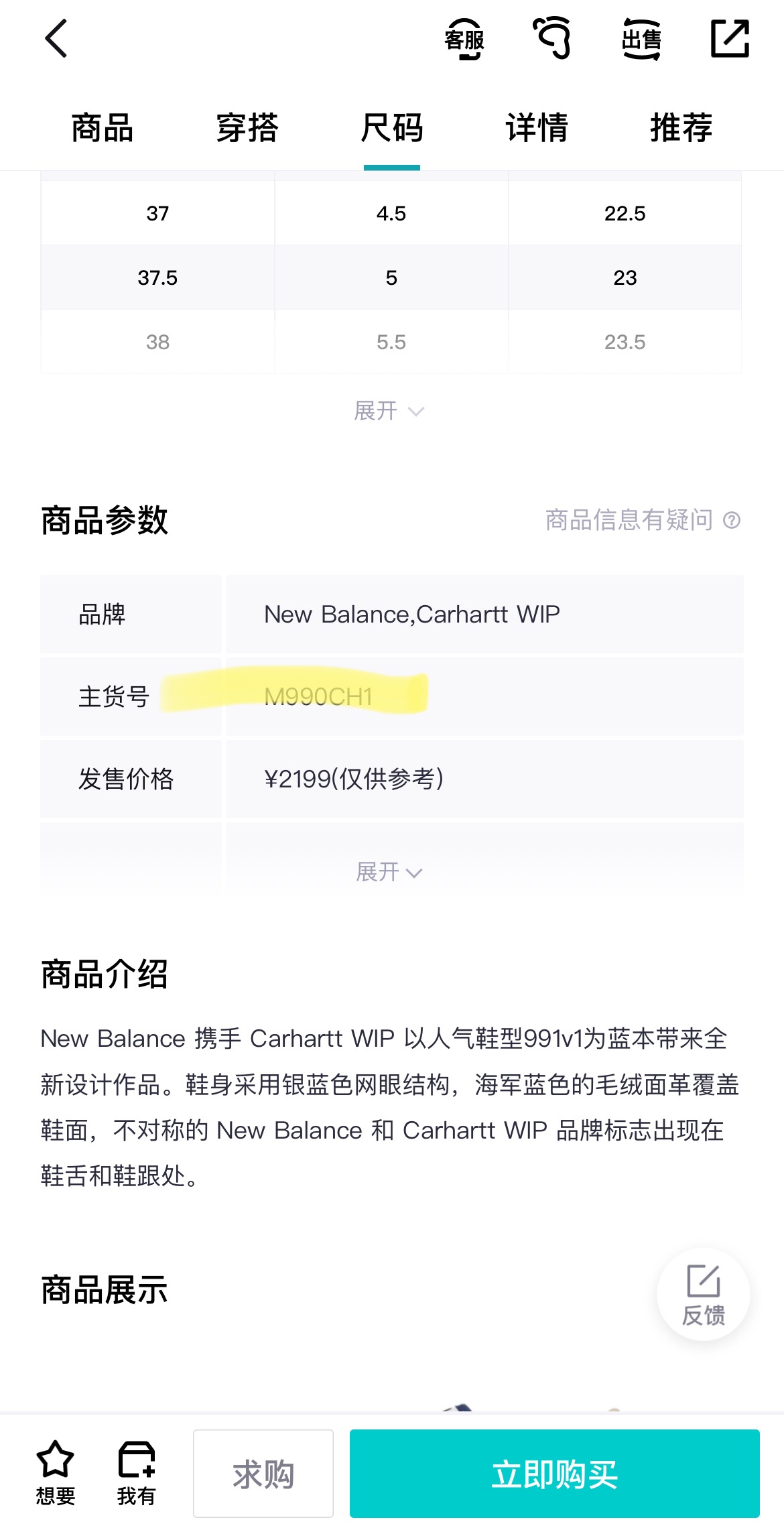Add item to 想要 wishlist
Image resolution: width=784 pixels, height=1534 pixels.
[x=55, y=1472]
